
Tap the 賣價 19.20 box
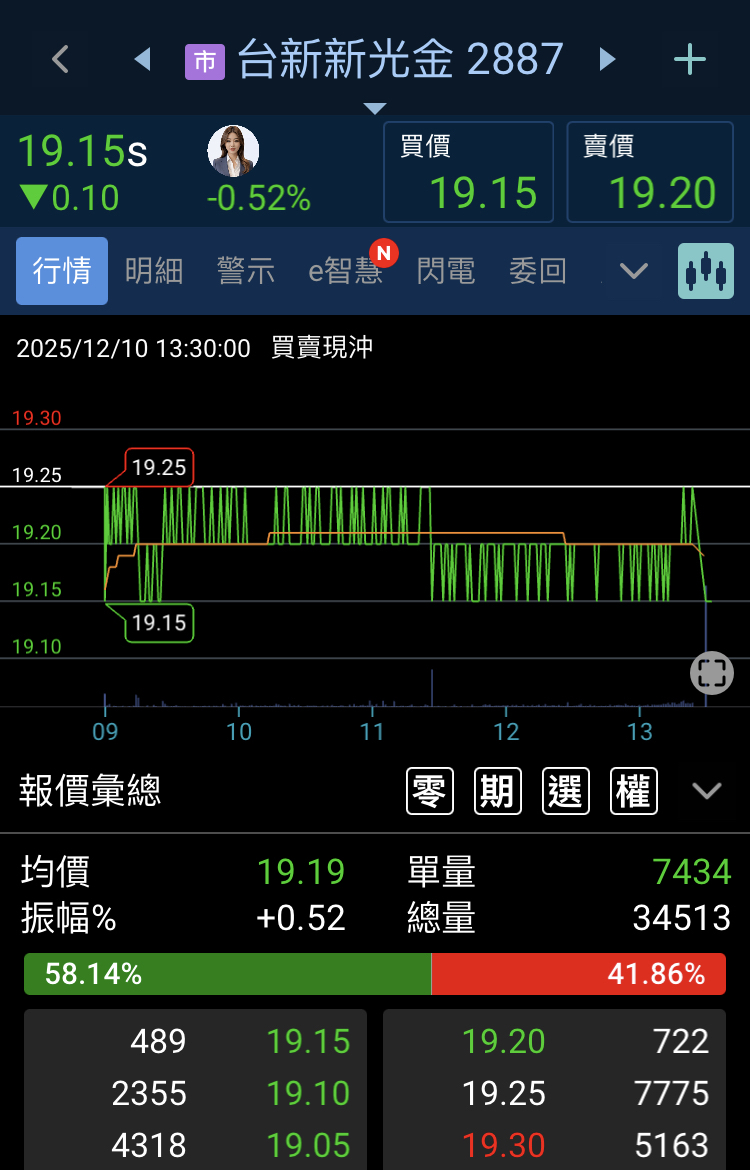651,172
